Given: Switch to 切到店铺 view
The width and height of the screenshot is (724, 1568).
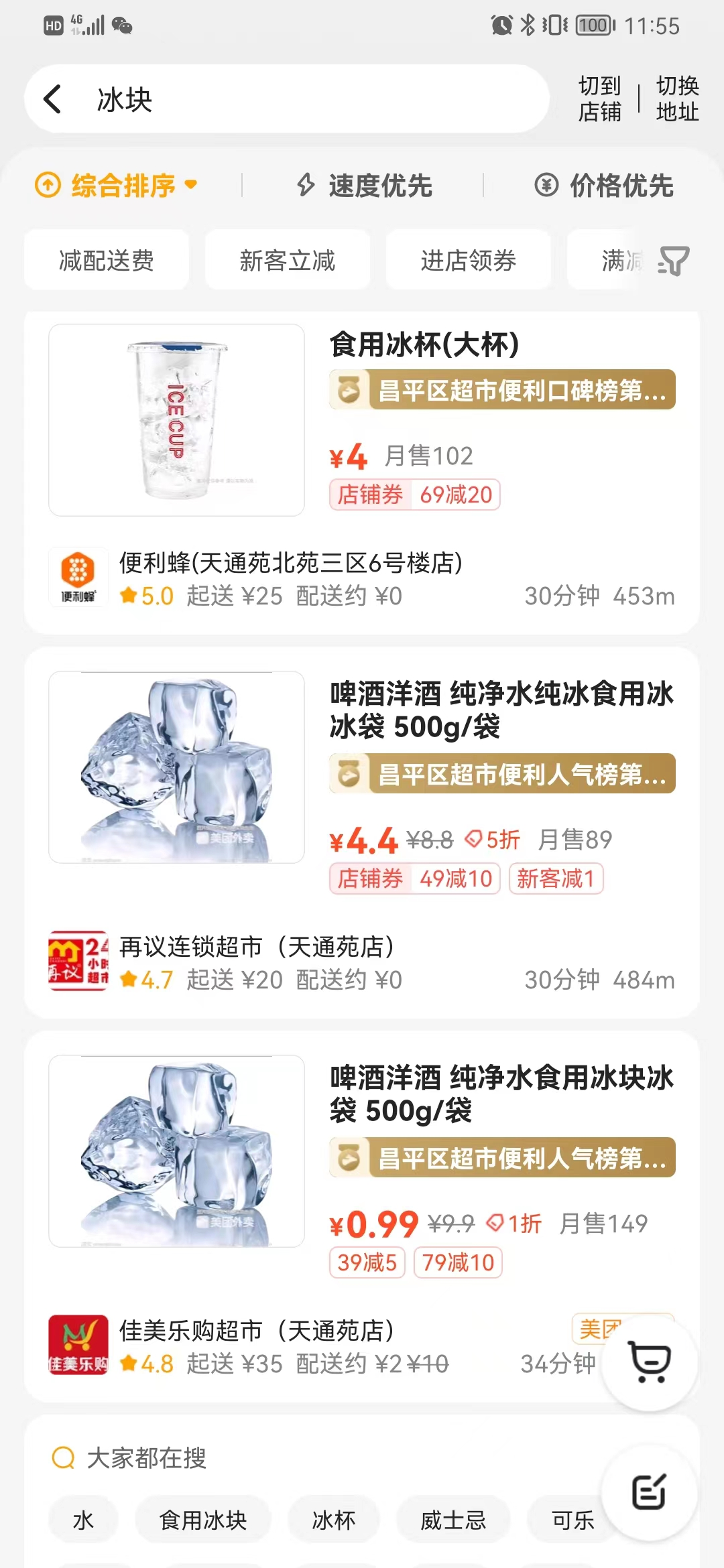Looking at the screenshot, I should tap(599, 99).
